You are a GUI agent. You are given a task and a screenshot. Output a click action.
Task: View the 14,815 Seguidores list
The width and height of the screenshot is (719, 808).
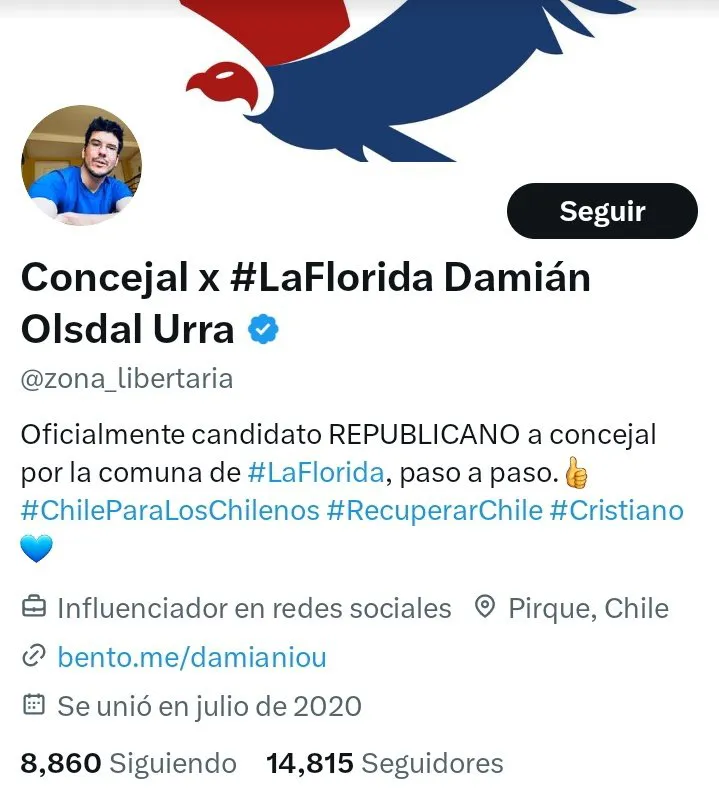coord(384,764)
